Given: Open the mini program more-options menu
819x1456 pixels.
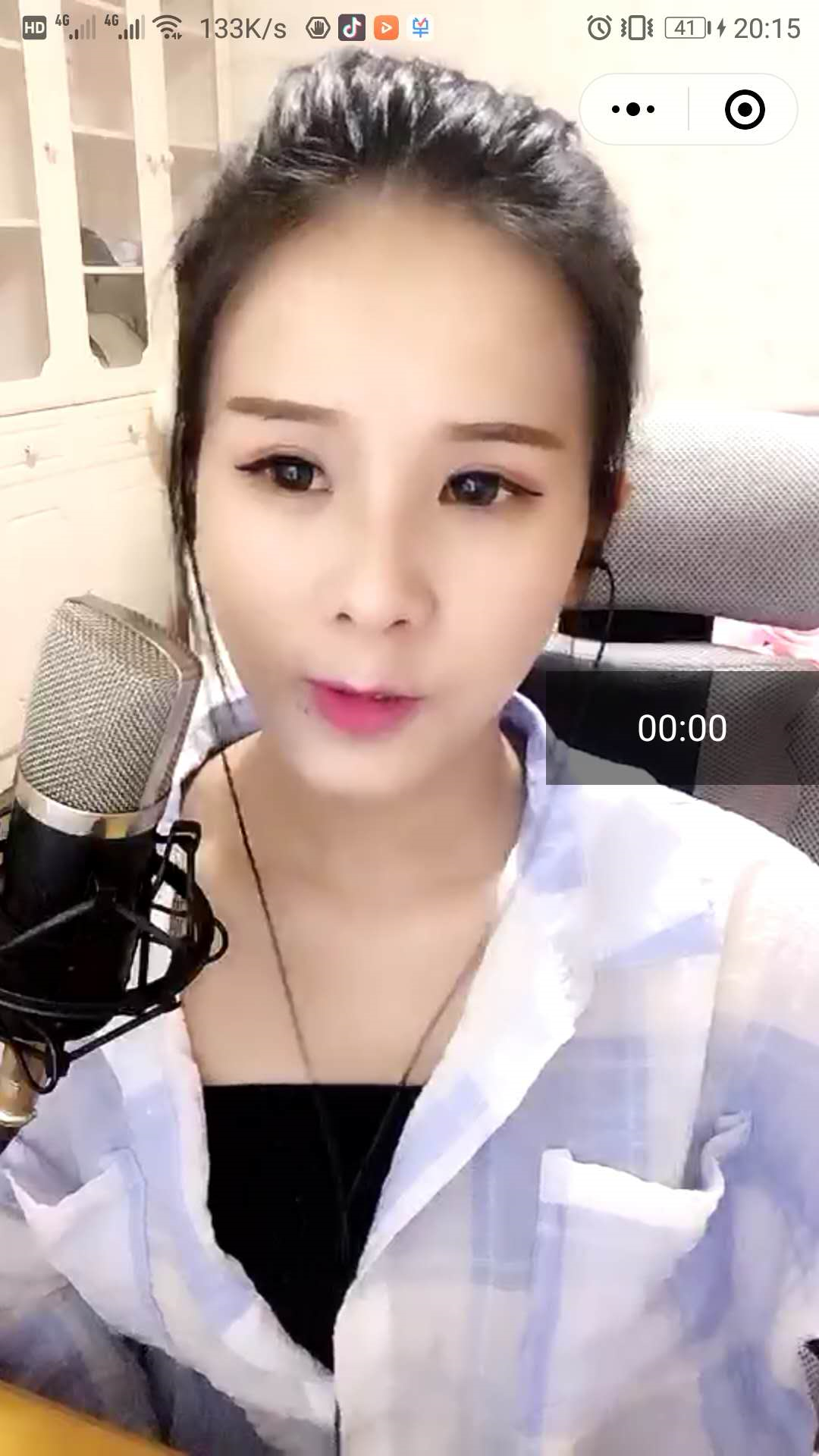Looking at the screenshot, I should point(633,110).
